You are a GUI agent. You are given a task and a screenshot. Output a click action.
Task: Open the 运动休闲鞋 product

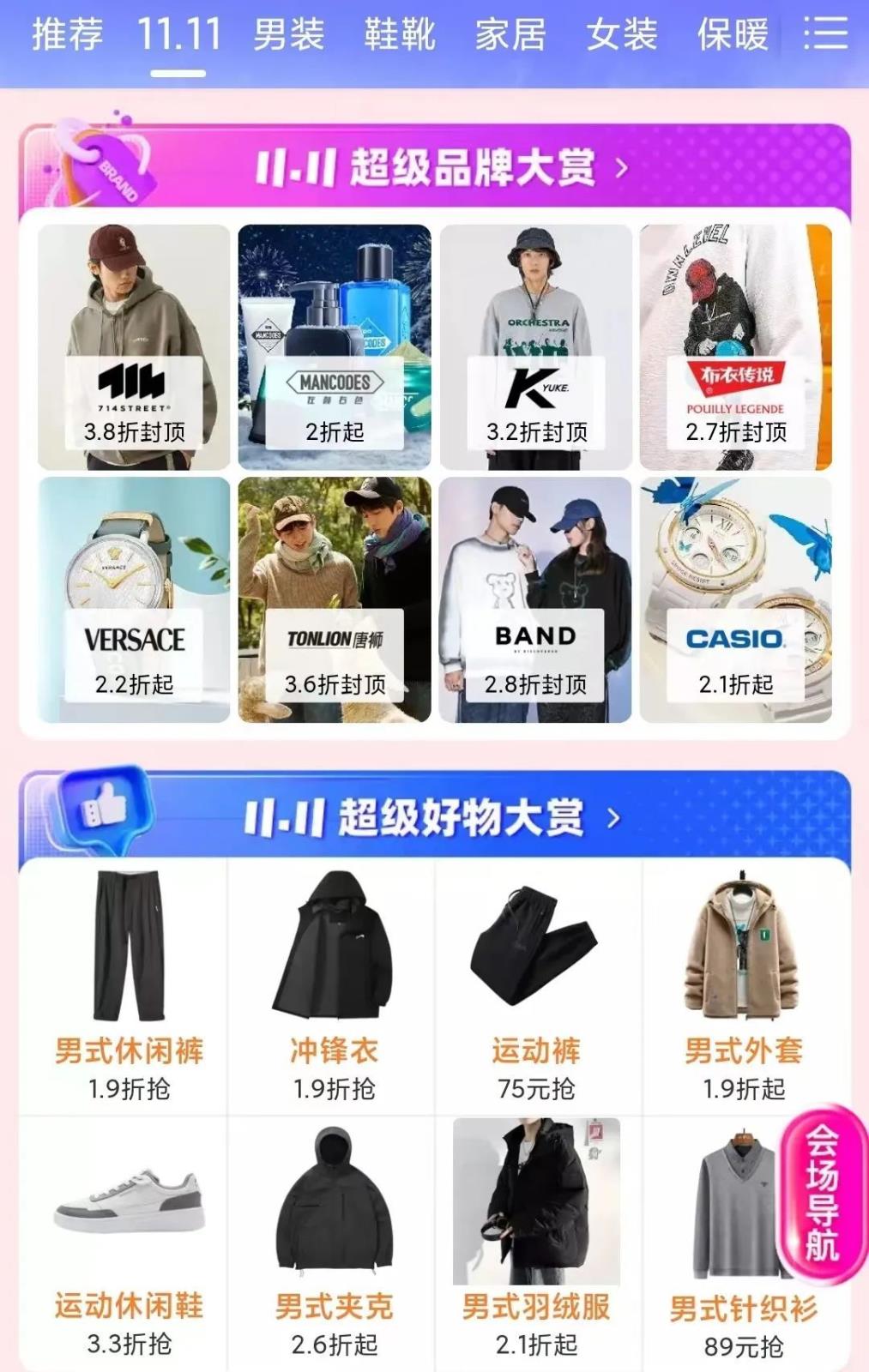coord(129,1239)
